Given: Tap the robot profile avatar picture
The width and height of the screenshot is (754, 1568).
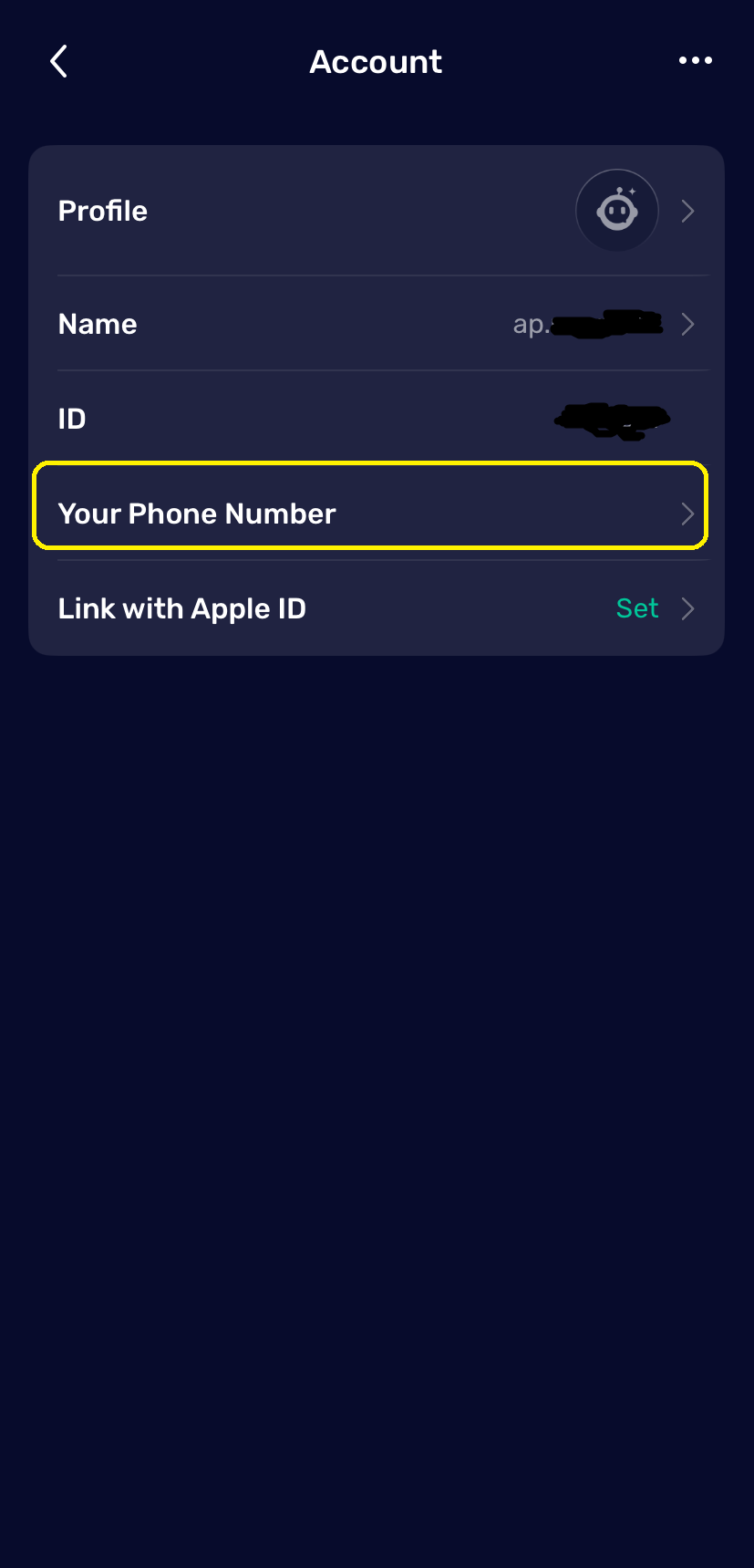Looking at the screenshot, I should point(617,211).
